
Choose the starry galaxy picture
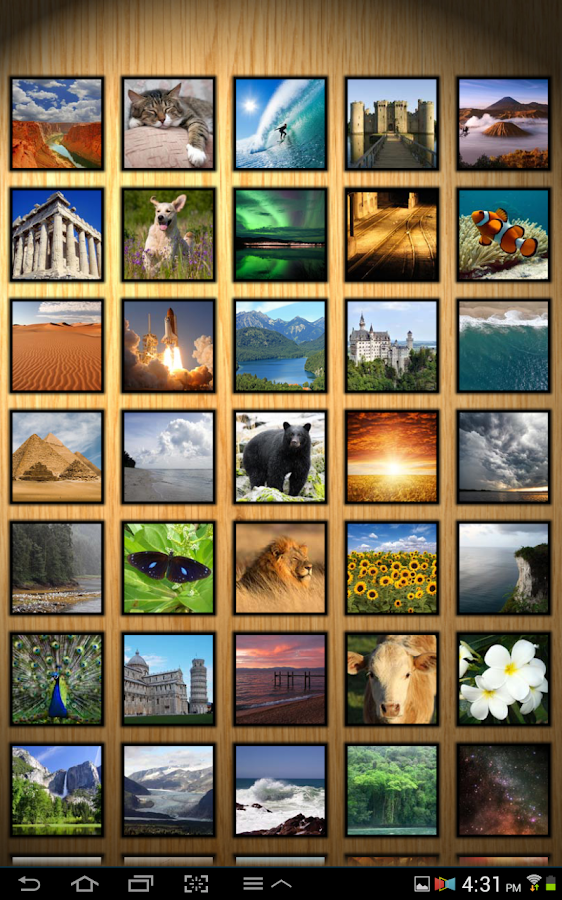pos(503,790)
